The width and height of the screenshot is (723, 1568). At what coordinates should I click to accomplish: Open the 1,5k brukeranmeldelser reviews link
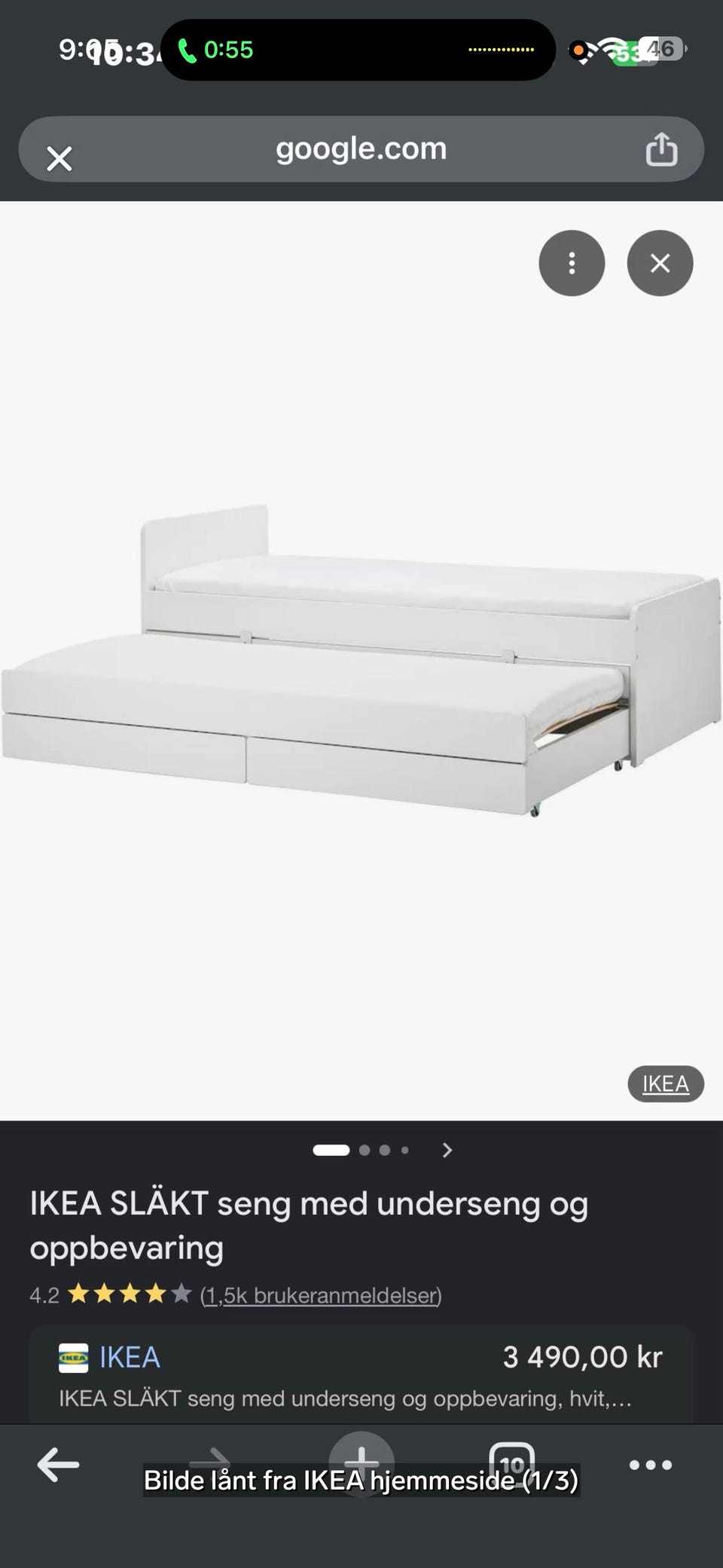pos(321,1295)
